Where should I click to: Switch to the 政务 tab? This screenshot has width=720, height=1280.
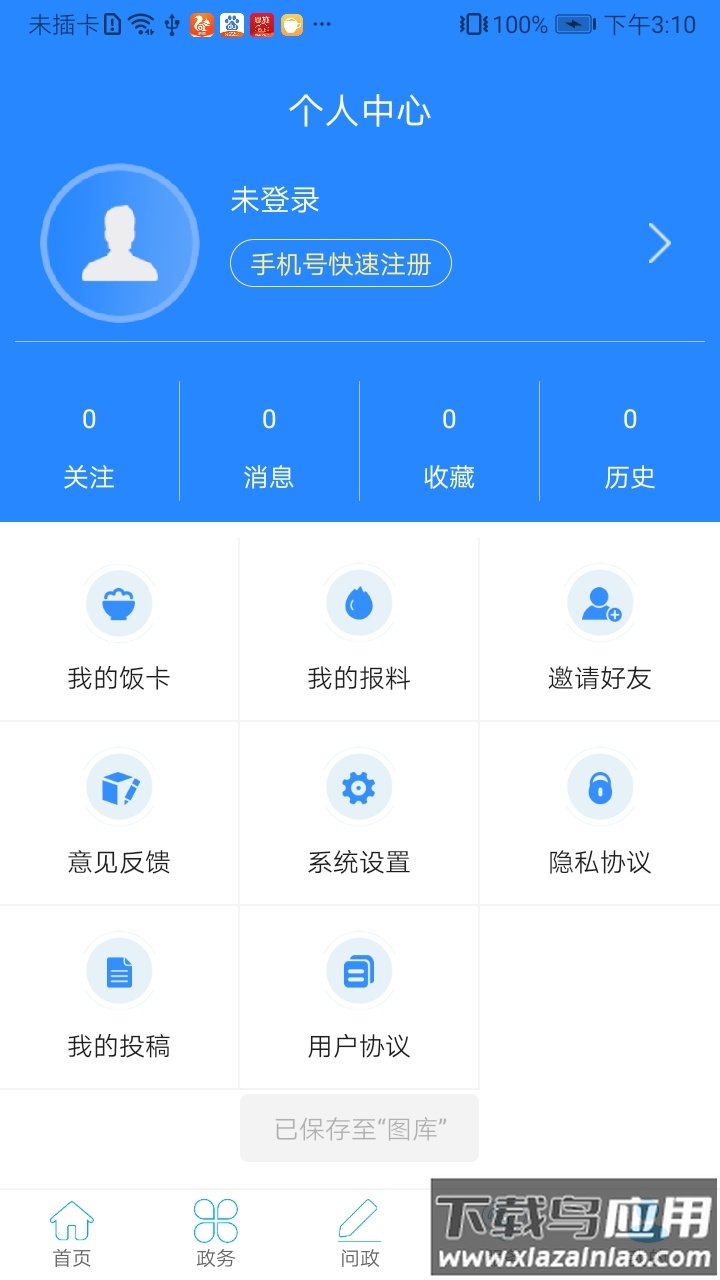[215, 1232]
